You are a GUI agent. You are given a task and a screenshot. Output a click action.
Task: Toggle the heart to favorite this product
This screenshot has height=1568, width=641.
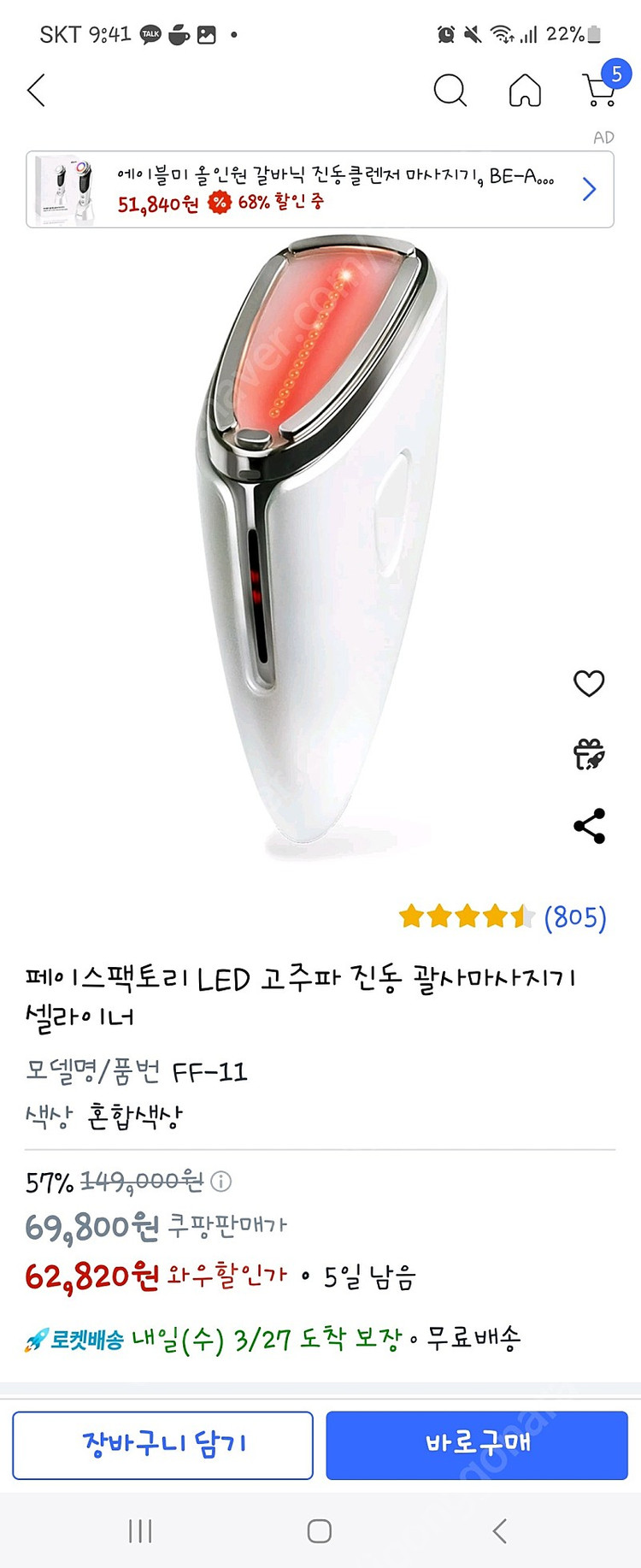(x=590, y=683)
